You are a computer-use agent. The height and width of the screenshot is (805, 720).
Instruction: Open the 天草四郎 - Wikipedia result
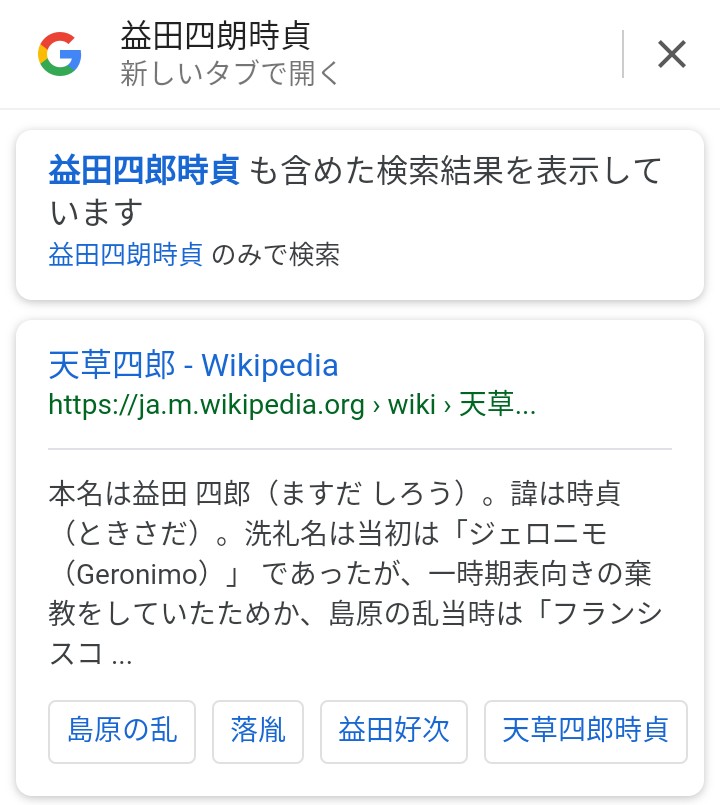193,366
